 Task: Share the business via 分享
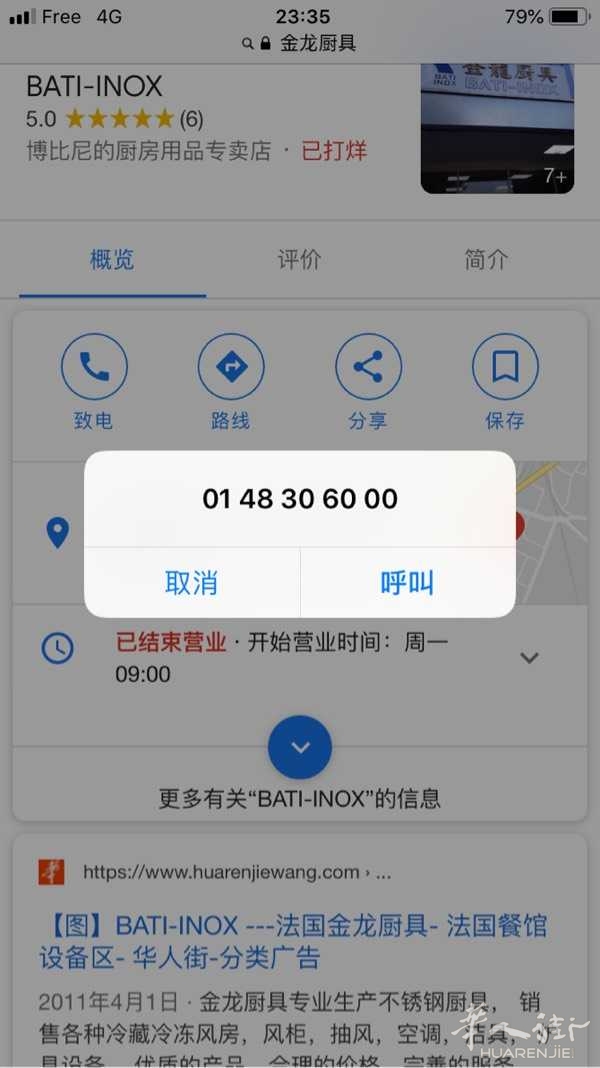point(368,366)
